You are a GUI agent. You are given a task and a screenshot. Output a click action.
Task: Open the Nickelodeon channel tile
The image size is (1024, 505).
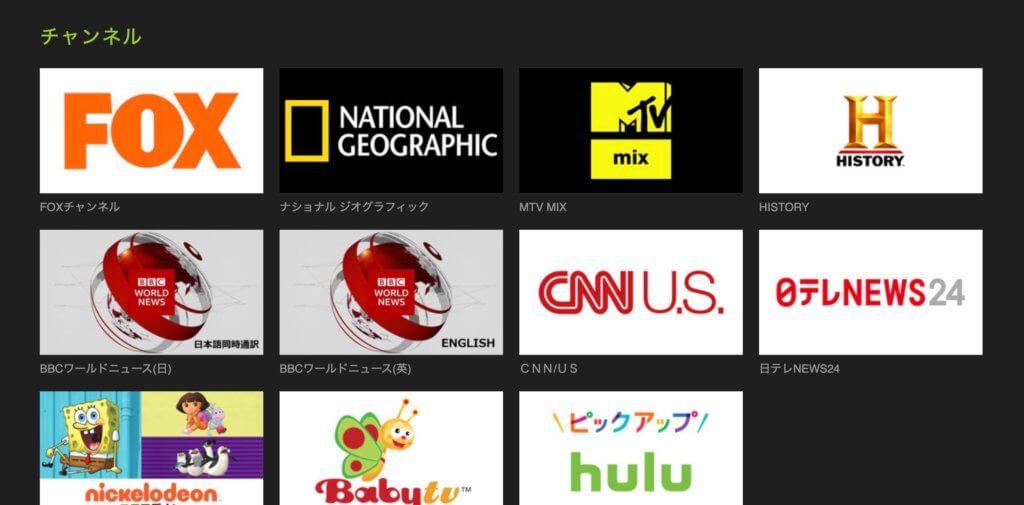pos(151,448)
